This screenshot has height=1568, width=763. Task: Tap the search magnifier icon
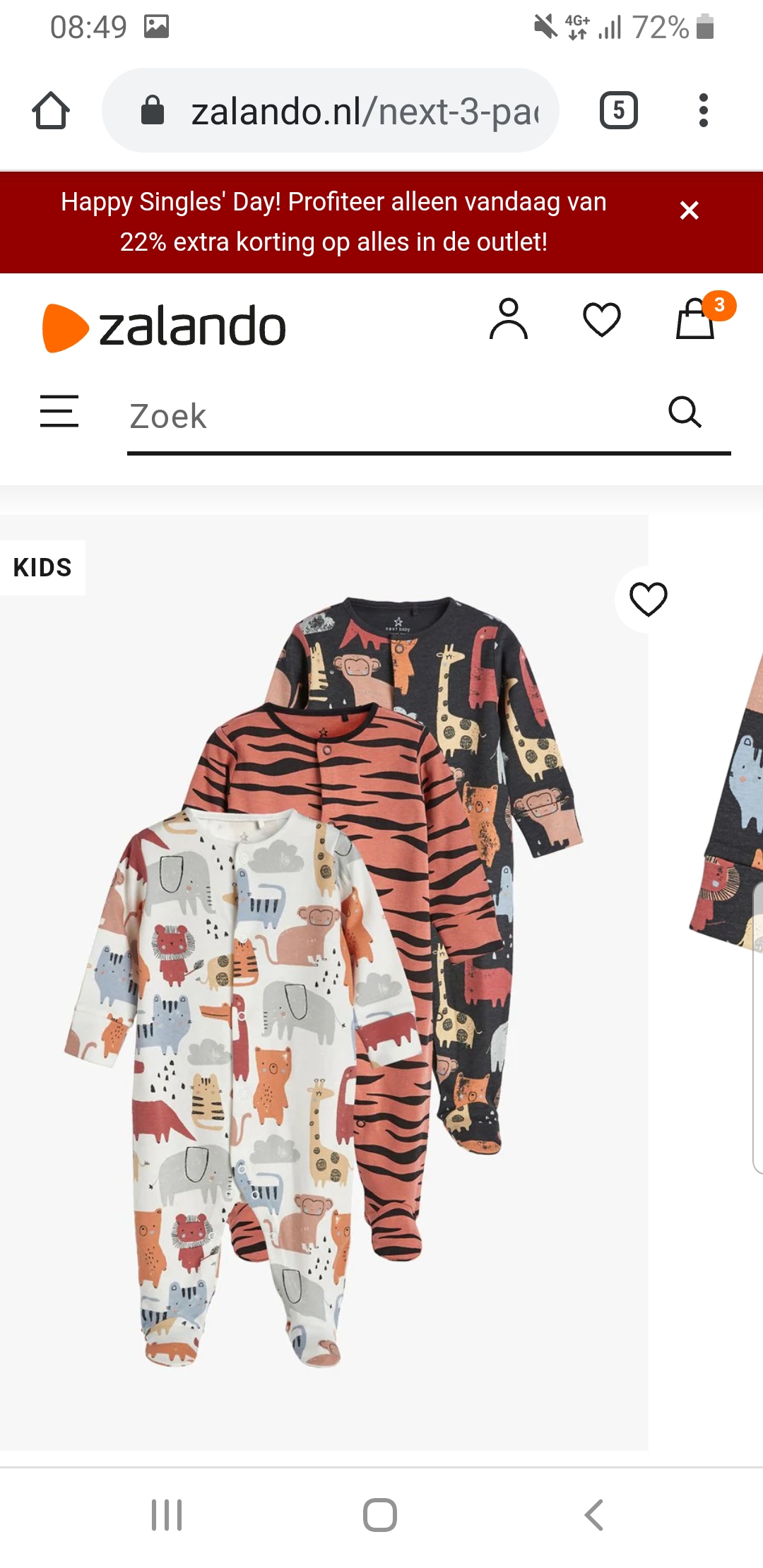click(x=685, y=412)
